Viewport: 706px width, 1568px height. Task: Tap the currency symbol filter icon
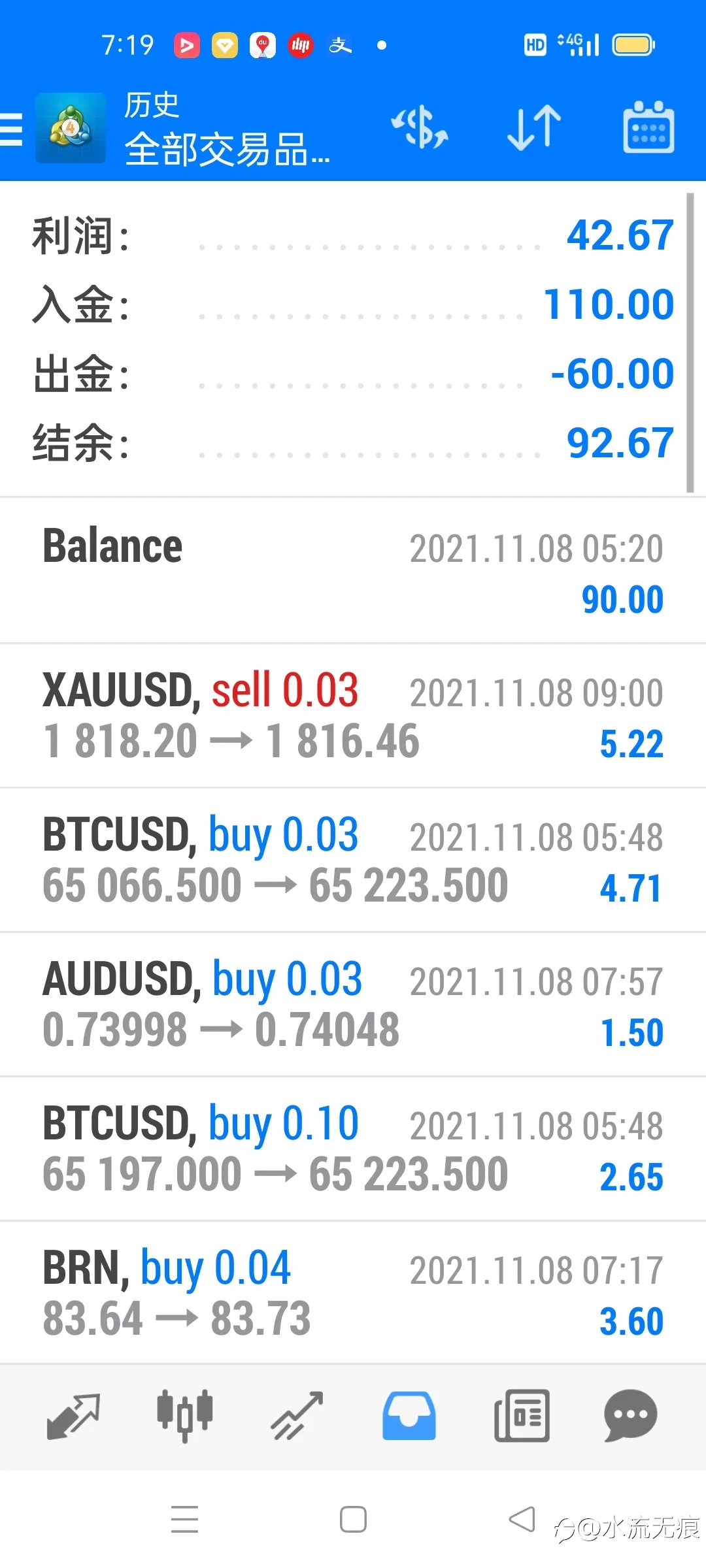click(420, 127)
